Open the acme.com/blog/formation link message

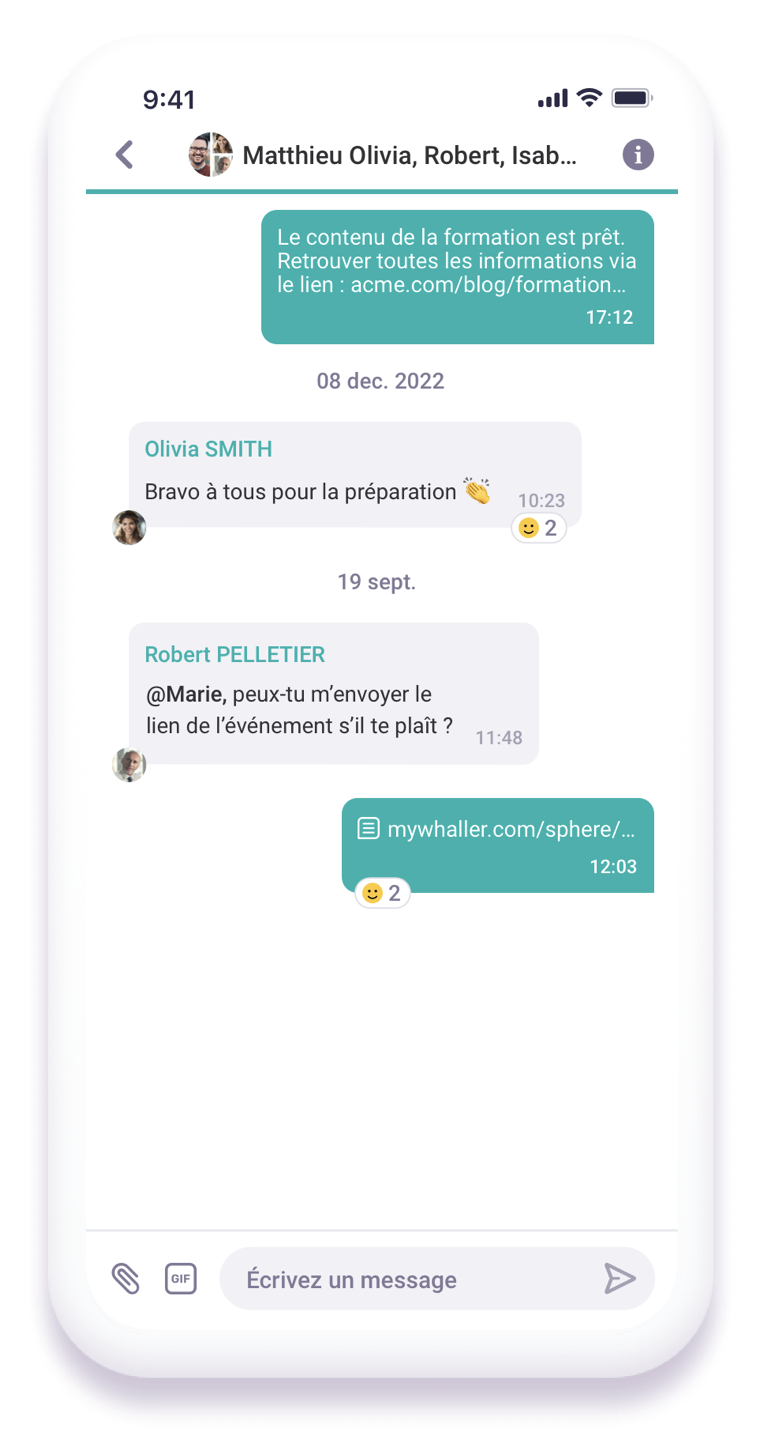pos(488,285)
